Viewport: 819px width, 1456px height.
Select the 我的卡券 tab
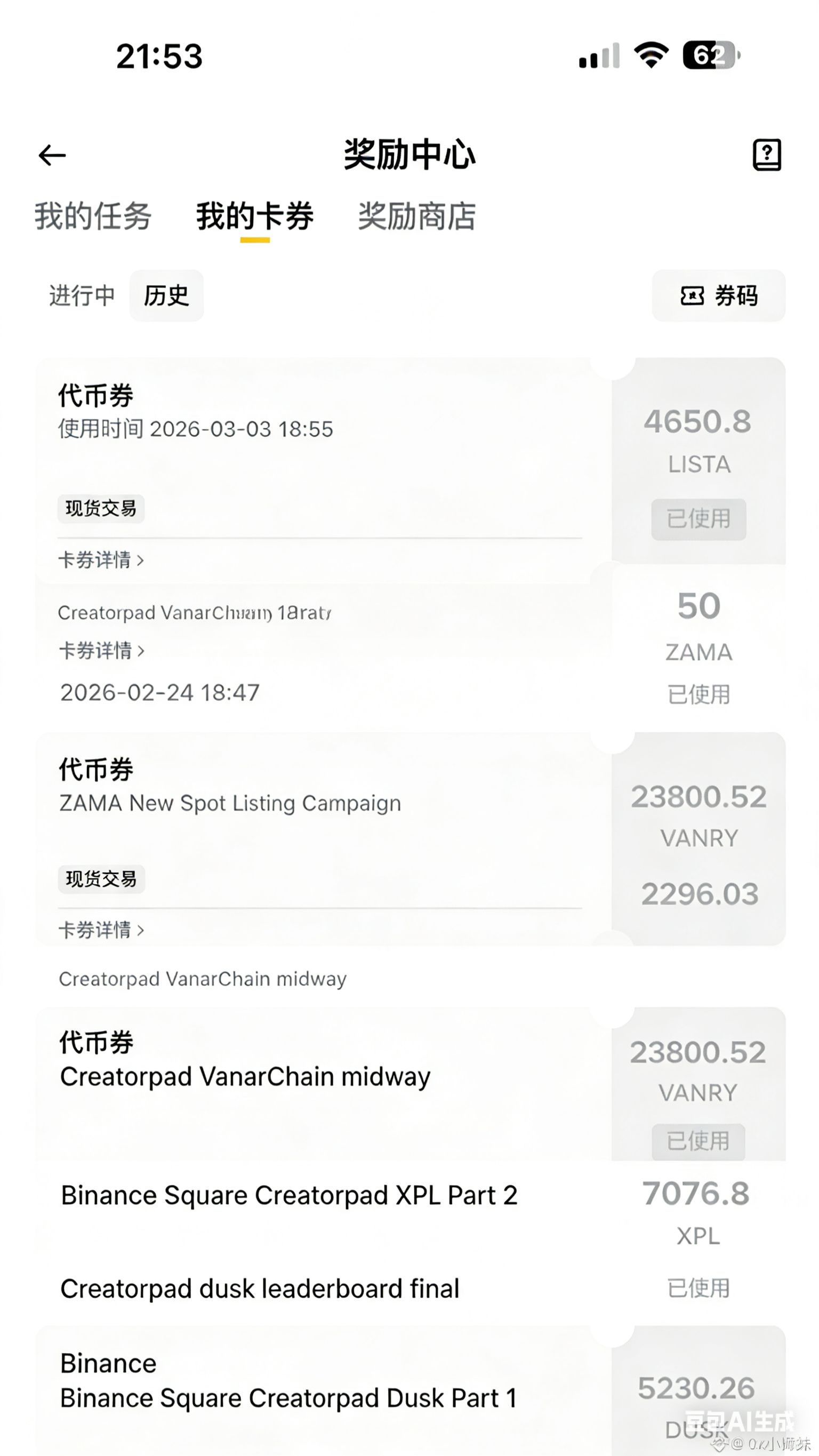pos(255,216)
